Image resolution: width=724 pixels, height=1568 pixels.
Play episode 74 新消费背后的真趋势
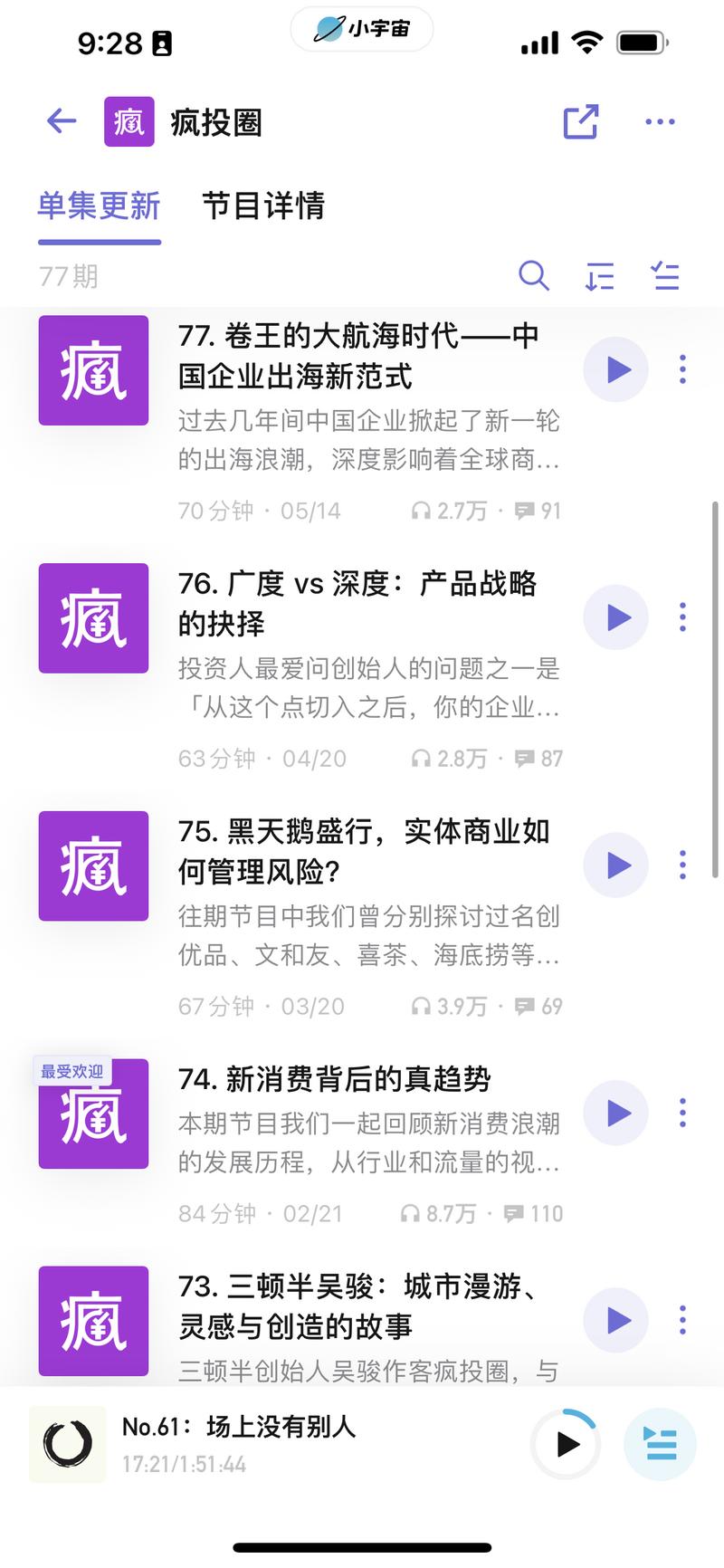coord(615,1114)
